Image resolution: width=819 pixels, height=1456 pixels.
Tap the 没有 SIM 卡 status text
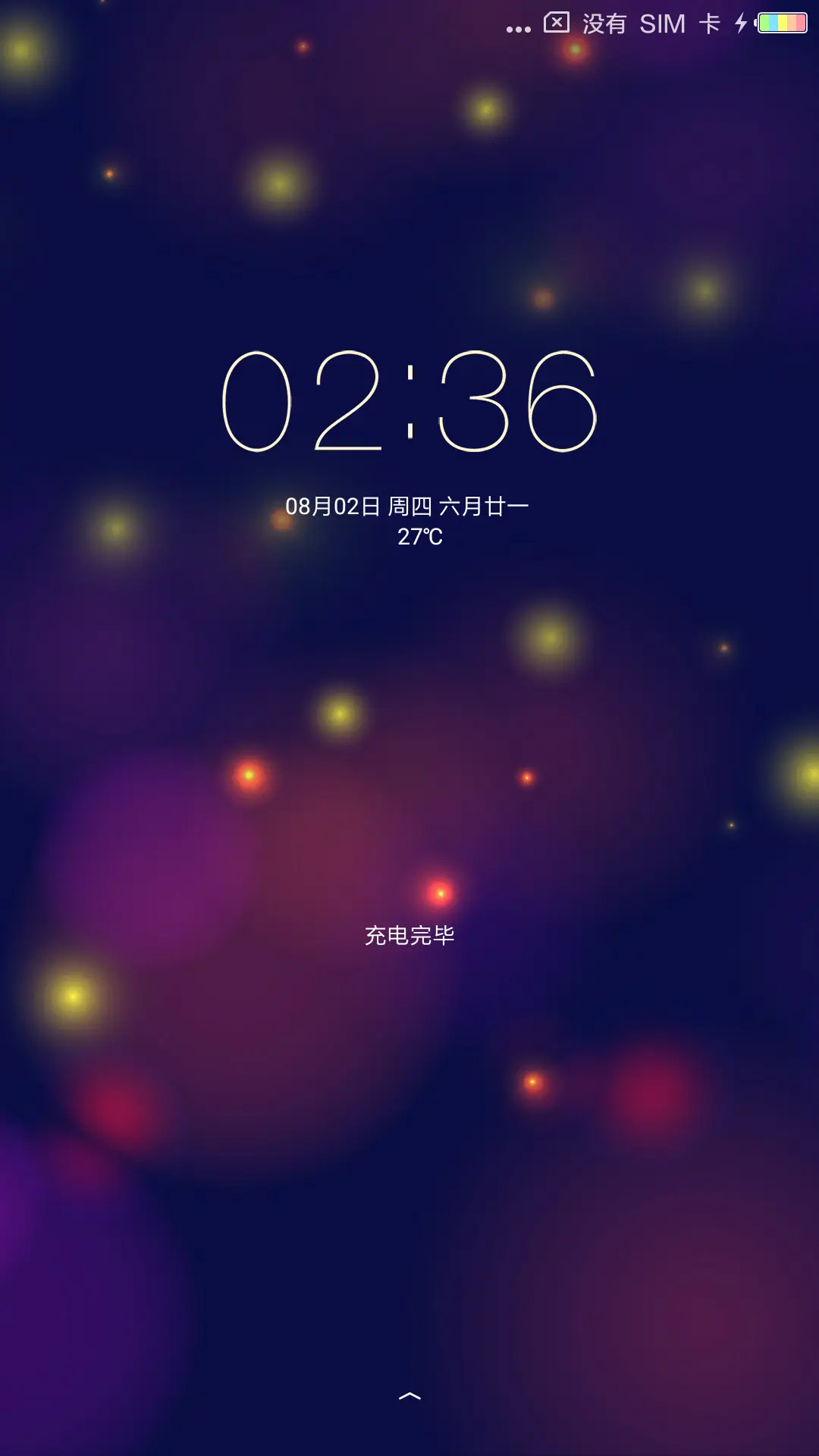point(648,24)
